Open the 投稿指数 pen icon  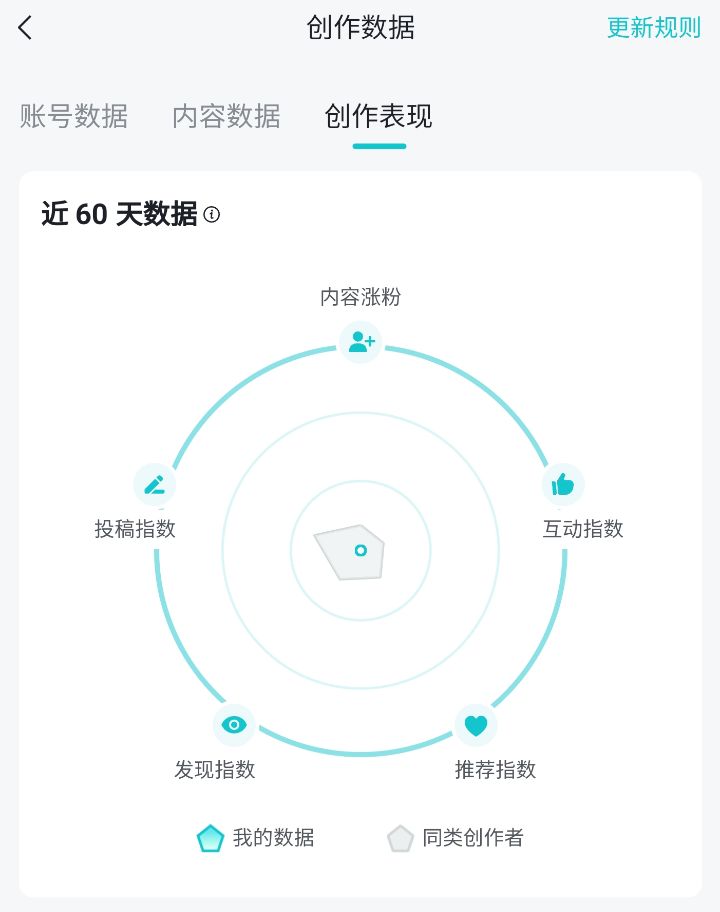click(153, 484)
